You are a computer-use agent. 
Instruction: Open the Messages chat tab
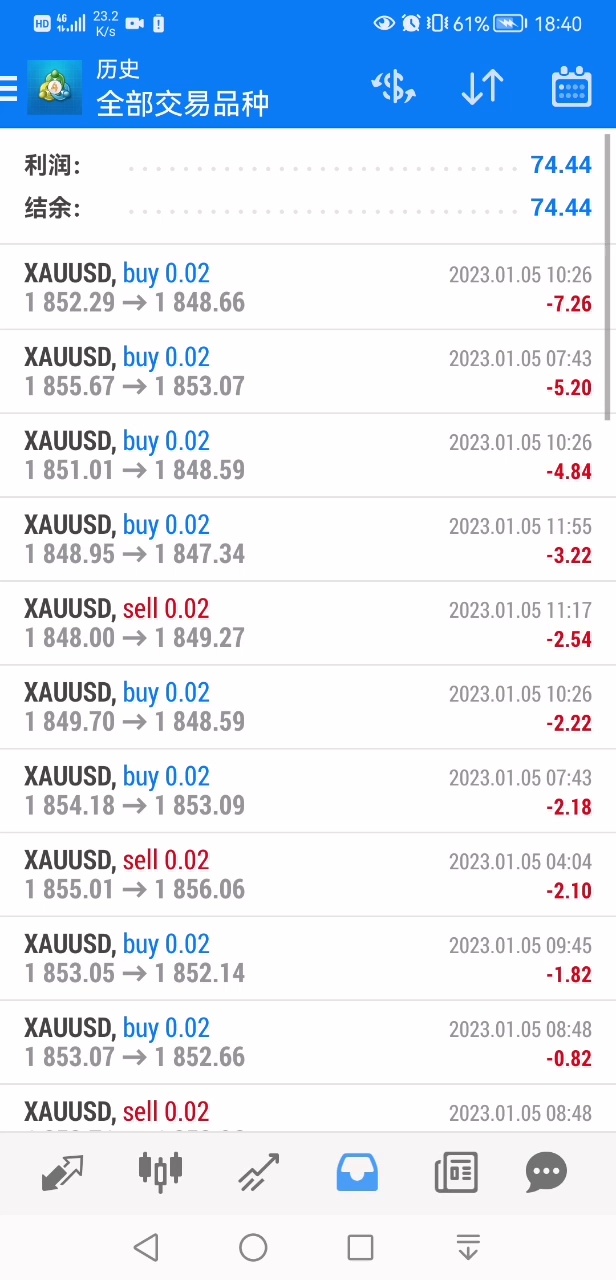click(x=546, y=1172)
